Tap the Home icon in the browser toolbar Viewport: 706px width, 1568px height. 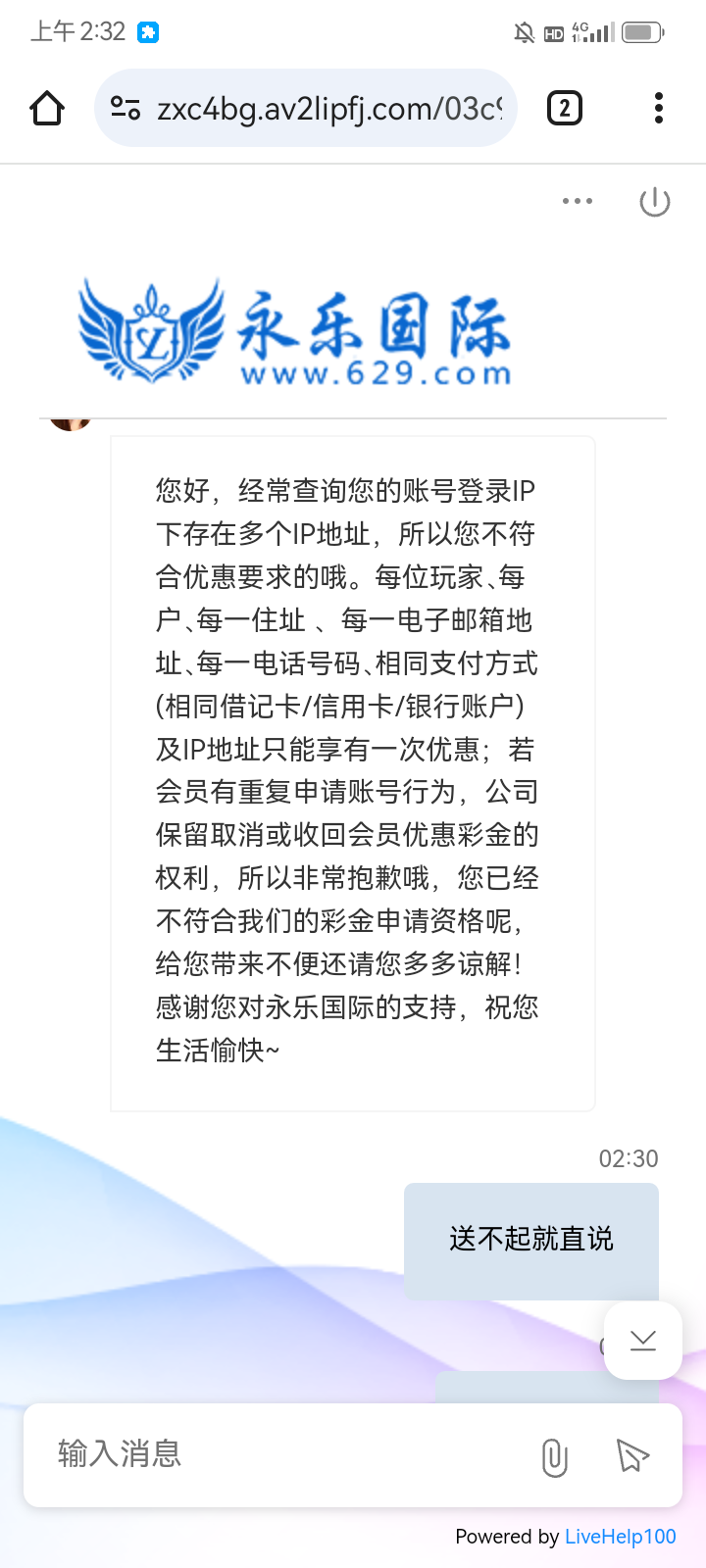[45, 108]
